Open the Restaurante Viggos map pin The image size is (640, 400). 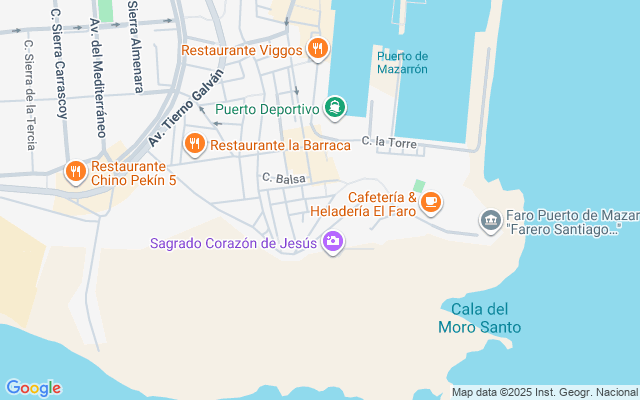(x=317, y=49)
